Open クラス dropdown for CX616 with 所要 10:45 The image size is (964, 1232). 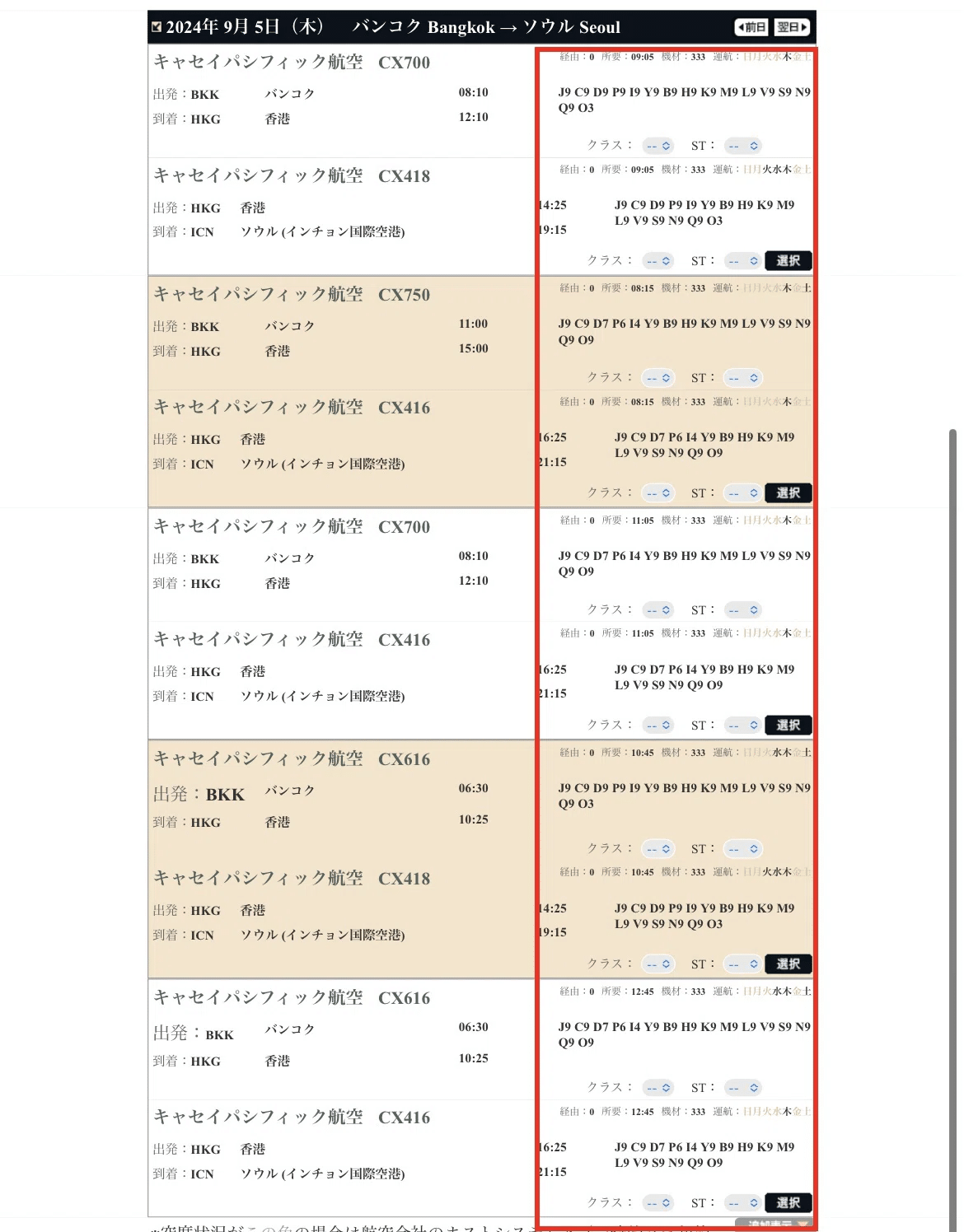click(x=657, y=849)
